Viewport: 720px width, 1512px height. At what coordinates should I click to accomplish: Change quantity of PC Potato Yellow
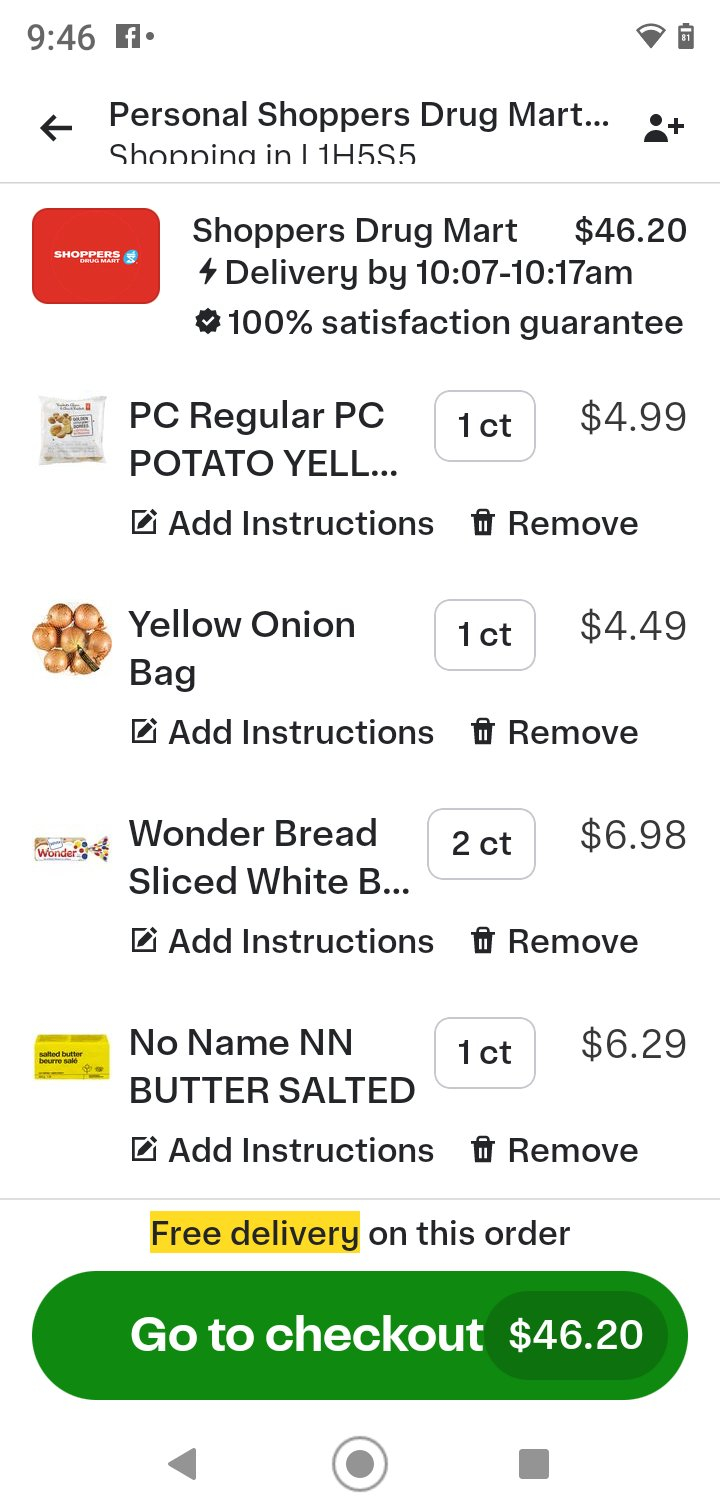coord(485,426)
